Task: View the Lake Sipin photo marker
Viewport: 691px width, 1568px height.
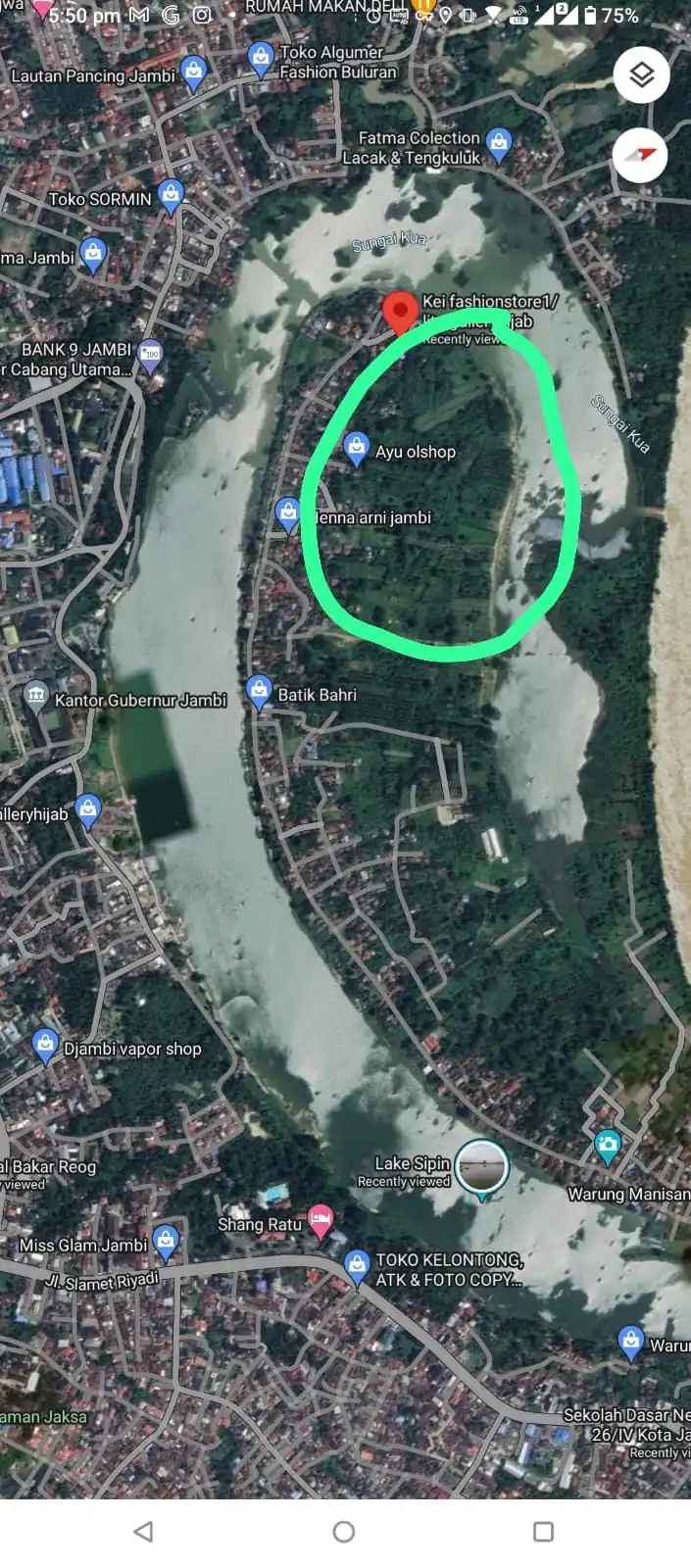Action: click(x=481, y=1167)
